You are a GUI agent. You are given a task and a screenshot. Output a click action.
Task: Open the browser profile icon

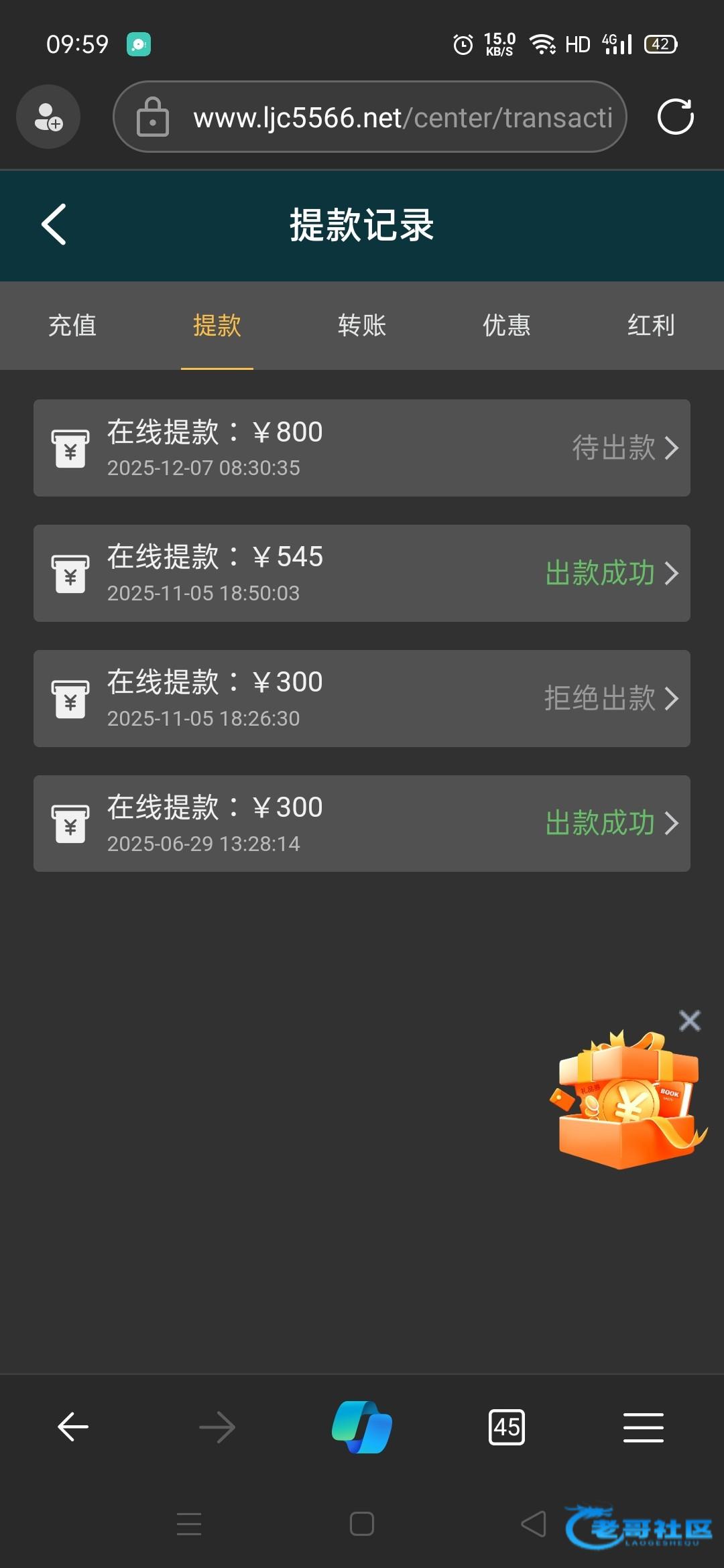pos(48,117)
